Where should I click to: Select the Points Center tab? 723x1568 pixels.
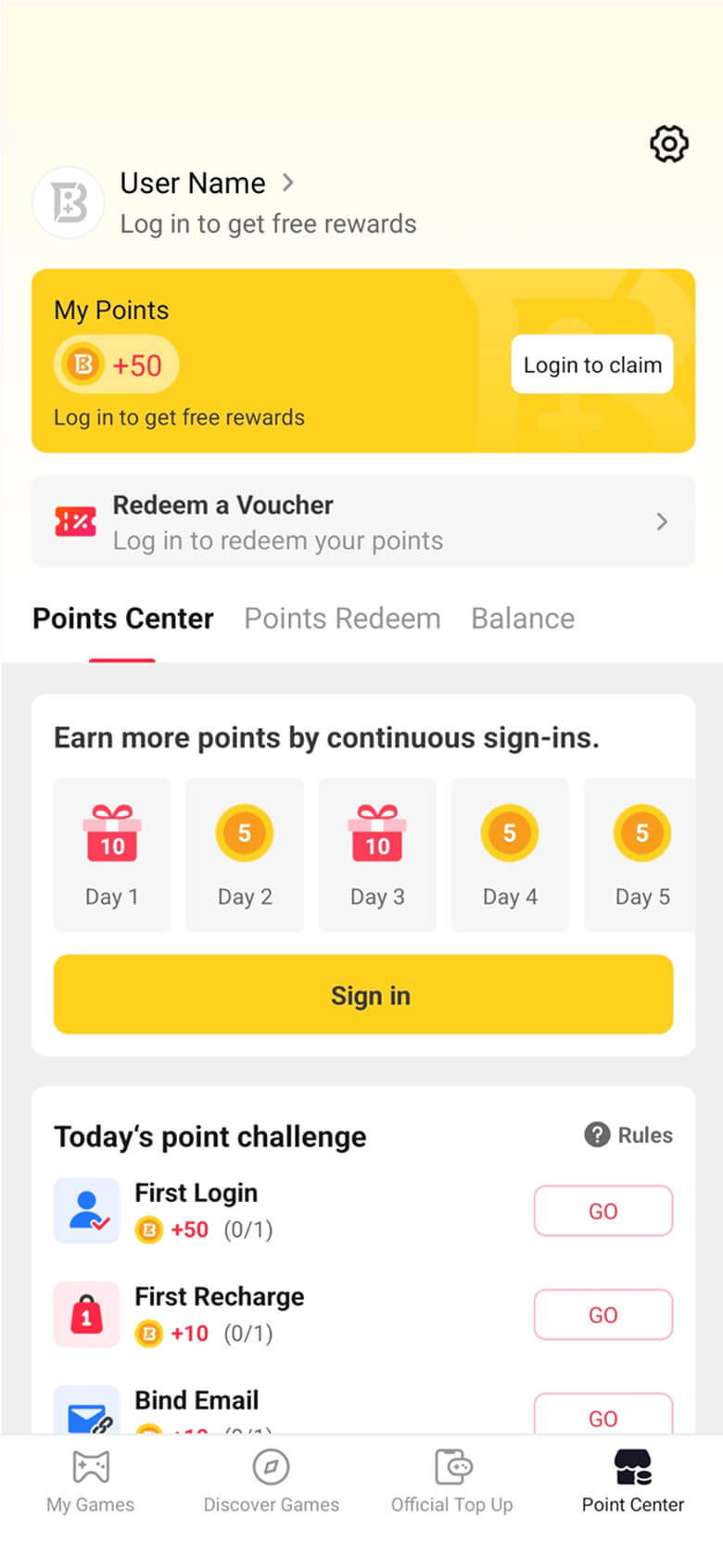(x=123, y=618)
